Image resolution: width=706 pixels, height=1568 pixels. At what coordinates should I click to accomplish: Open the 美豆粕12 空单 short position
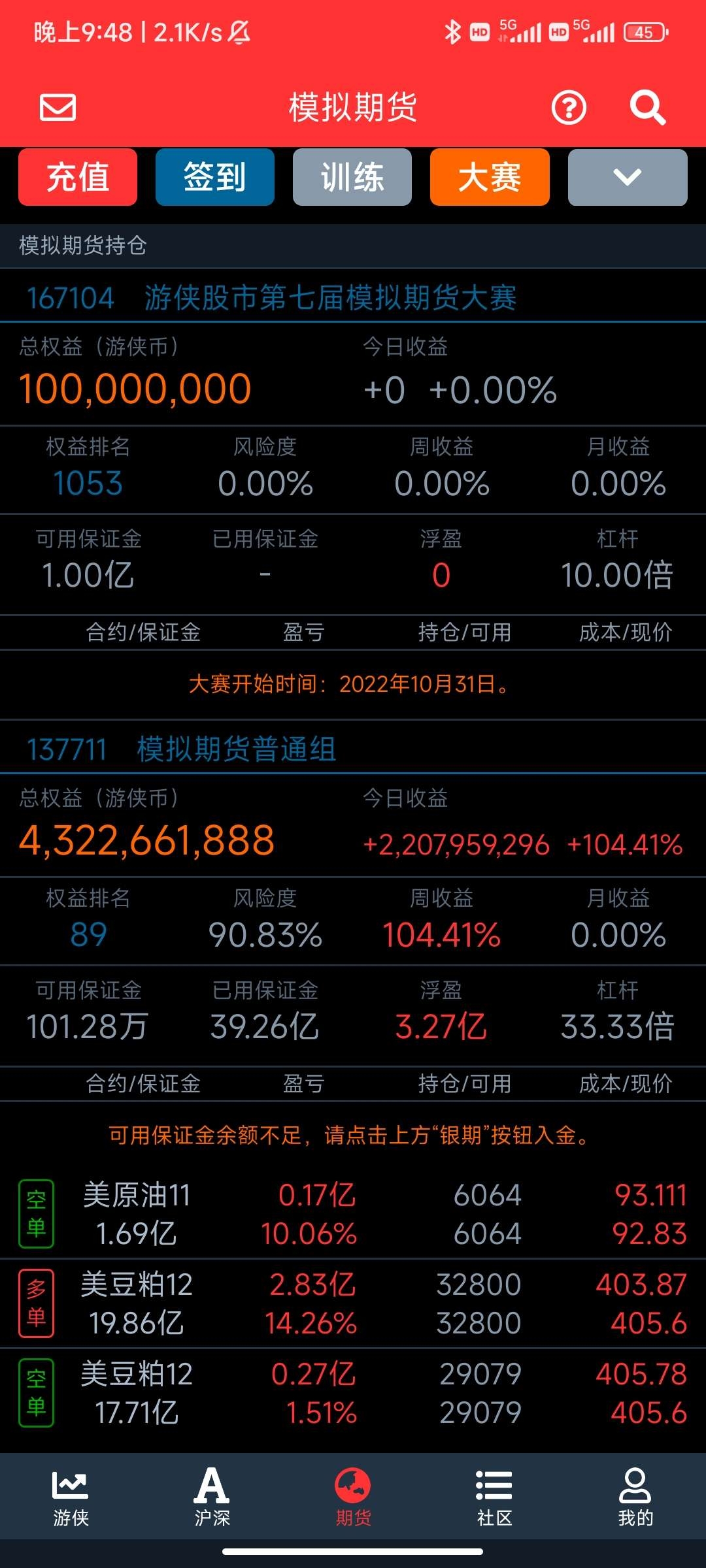353,1393
